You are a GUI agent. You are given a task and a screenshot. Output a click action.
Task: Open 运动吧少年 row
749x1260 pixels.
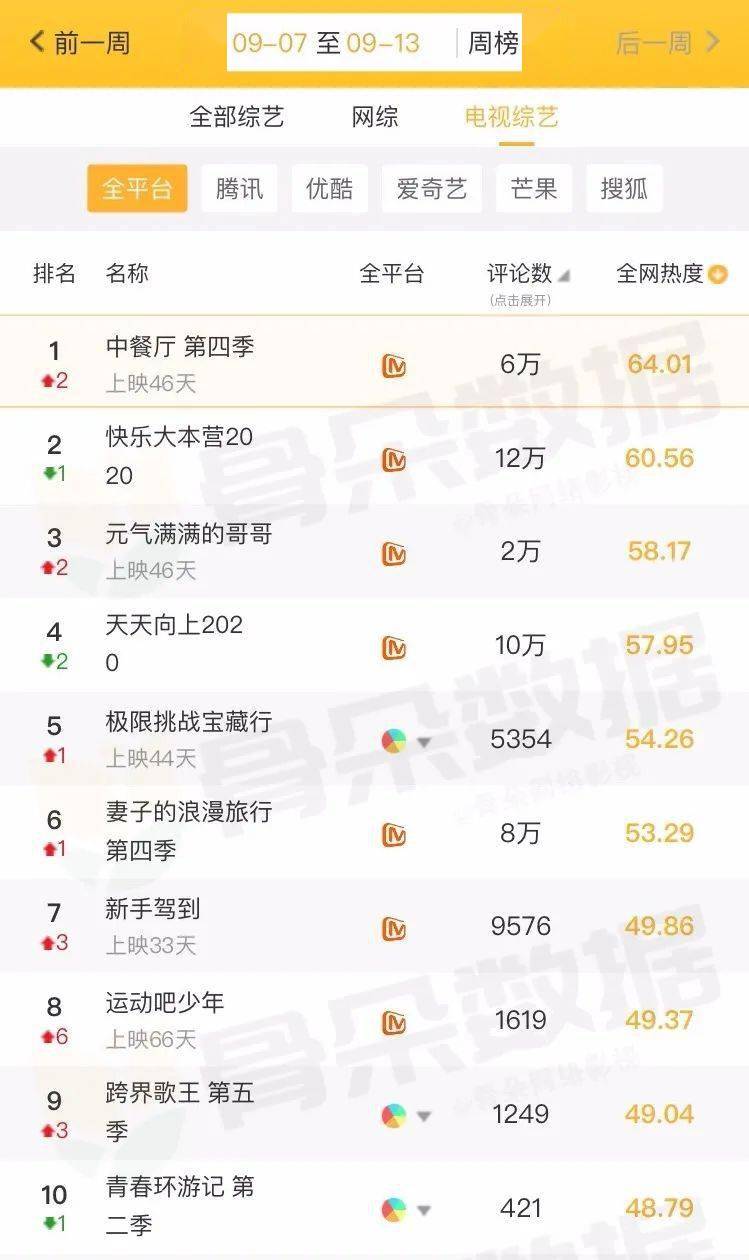(x=165, y=1020)
